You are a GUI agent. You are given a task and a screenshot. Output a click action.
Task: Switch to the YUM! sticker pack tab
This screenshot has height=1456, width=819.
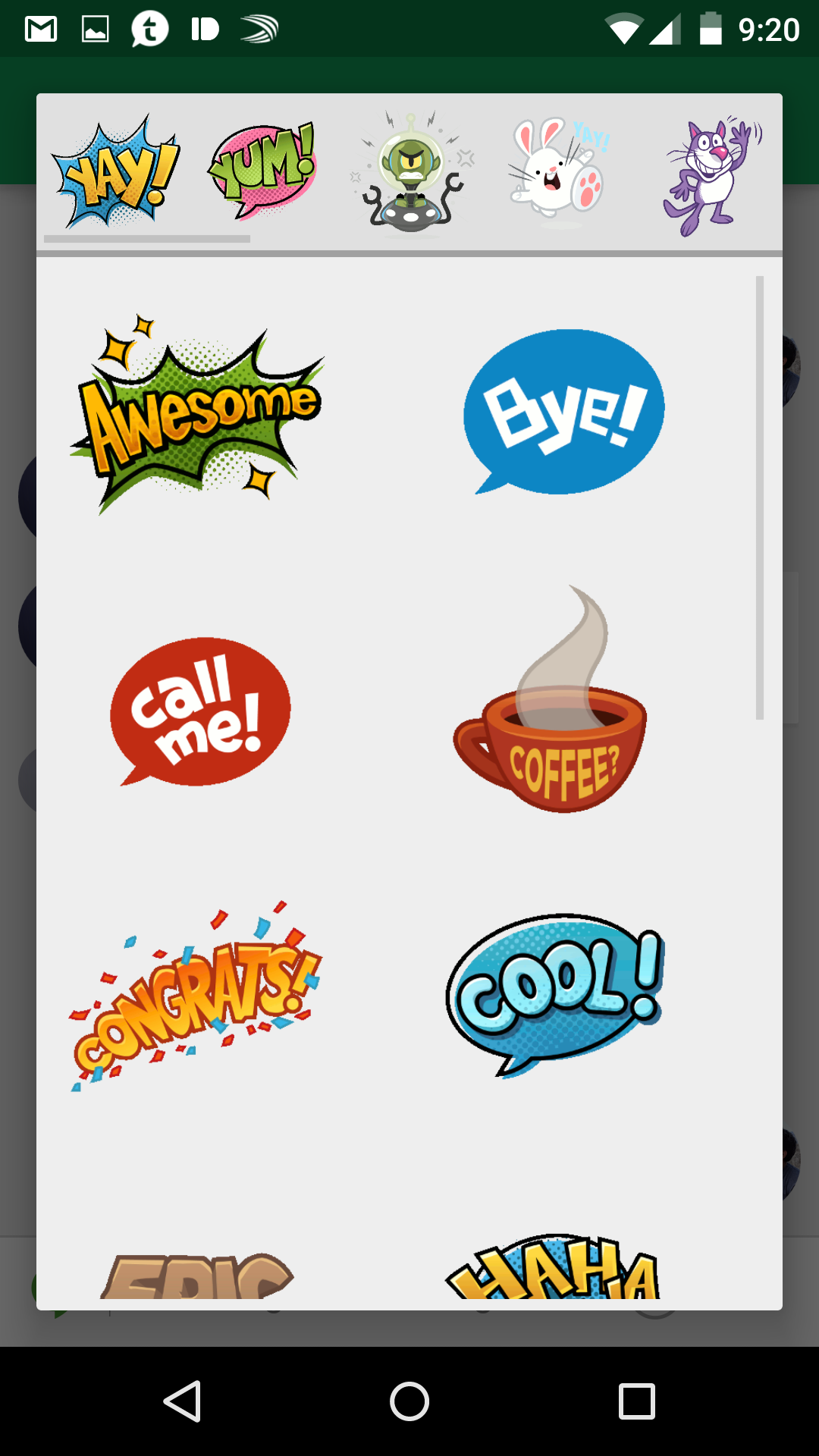tap(262, 171)
